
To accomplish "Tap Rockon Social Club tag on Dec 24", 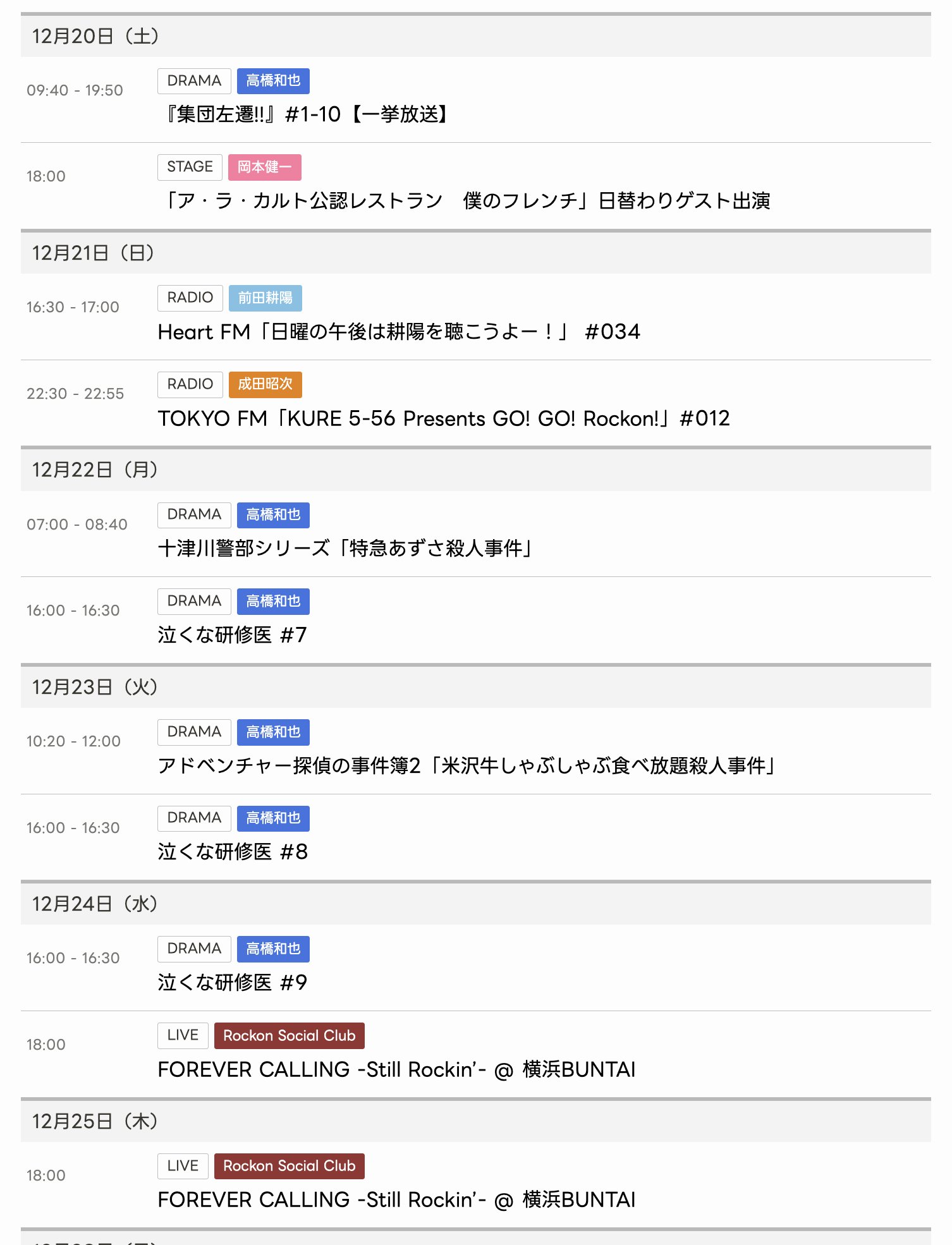I will click(289, 1036).
